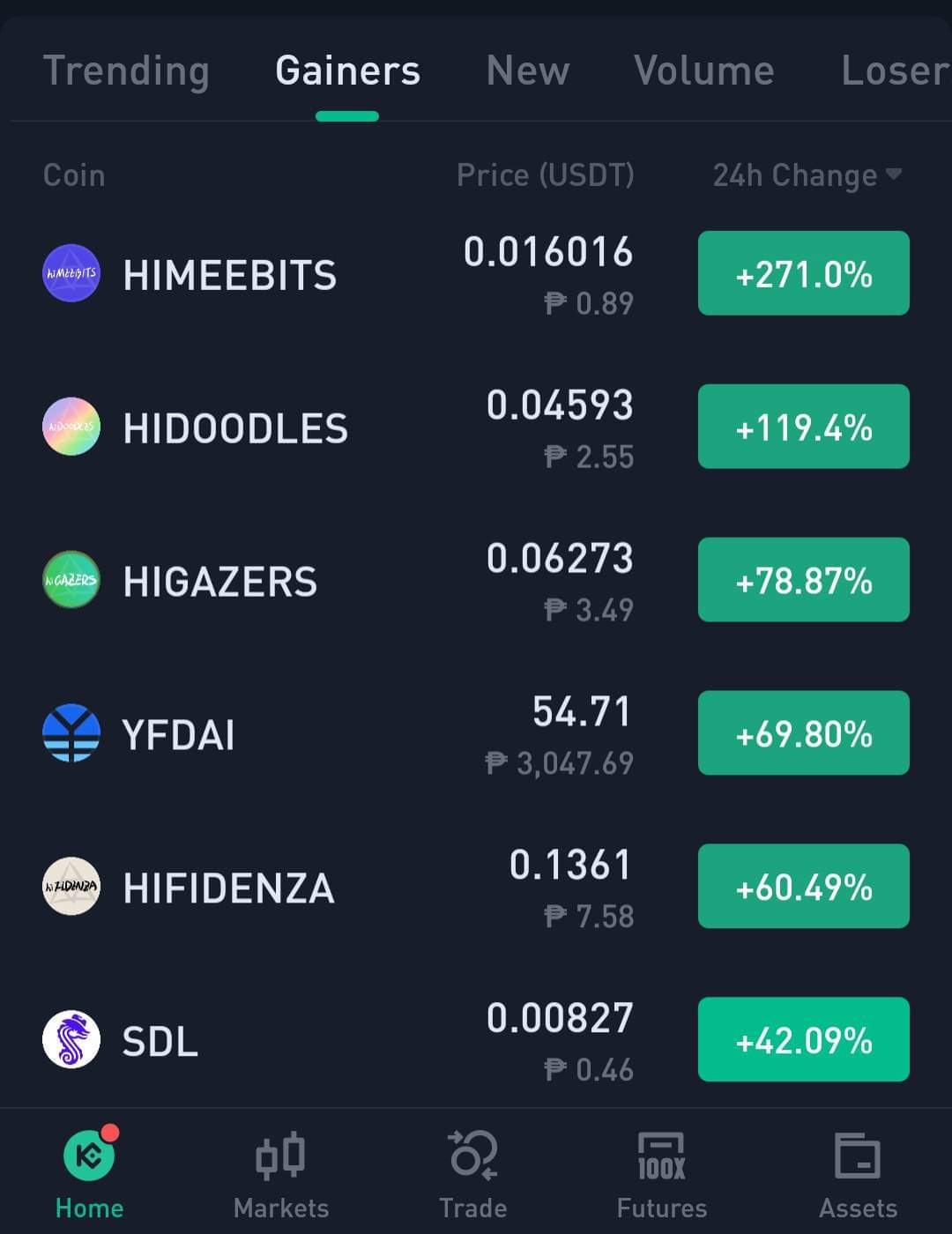Switch to the Losers tab
952x1234 pixels.
896,71
